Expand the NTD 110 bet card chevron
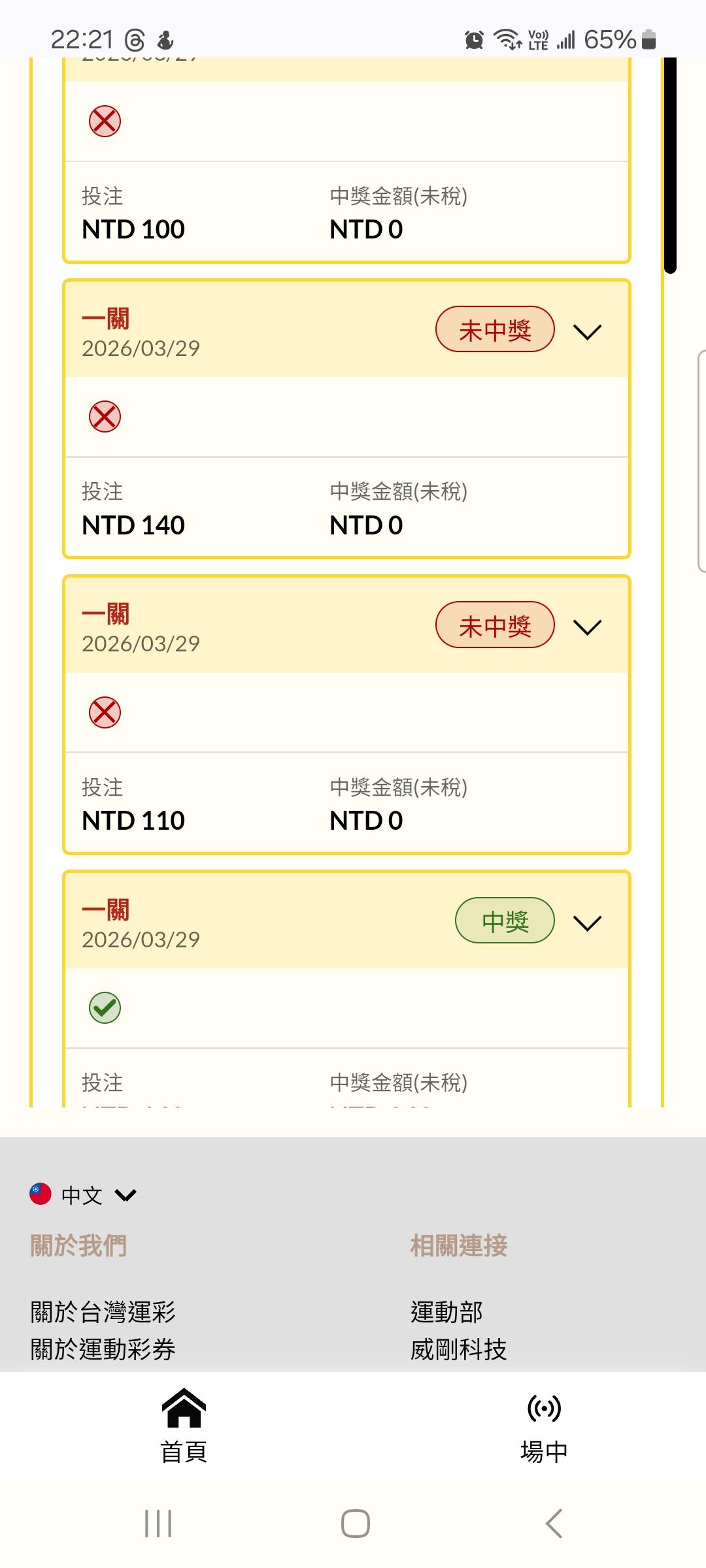The image size is (706, 1568). (587, 627)
